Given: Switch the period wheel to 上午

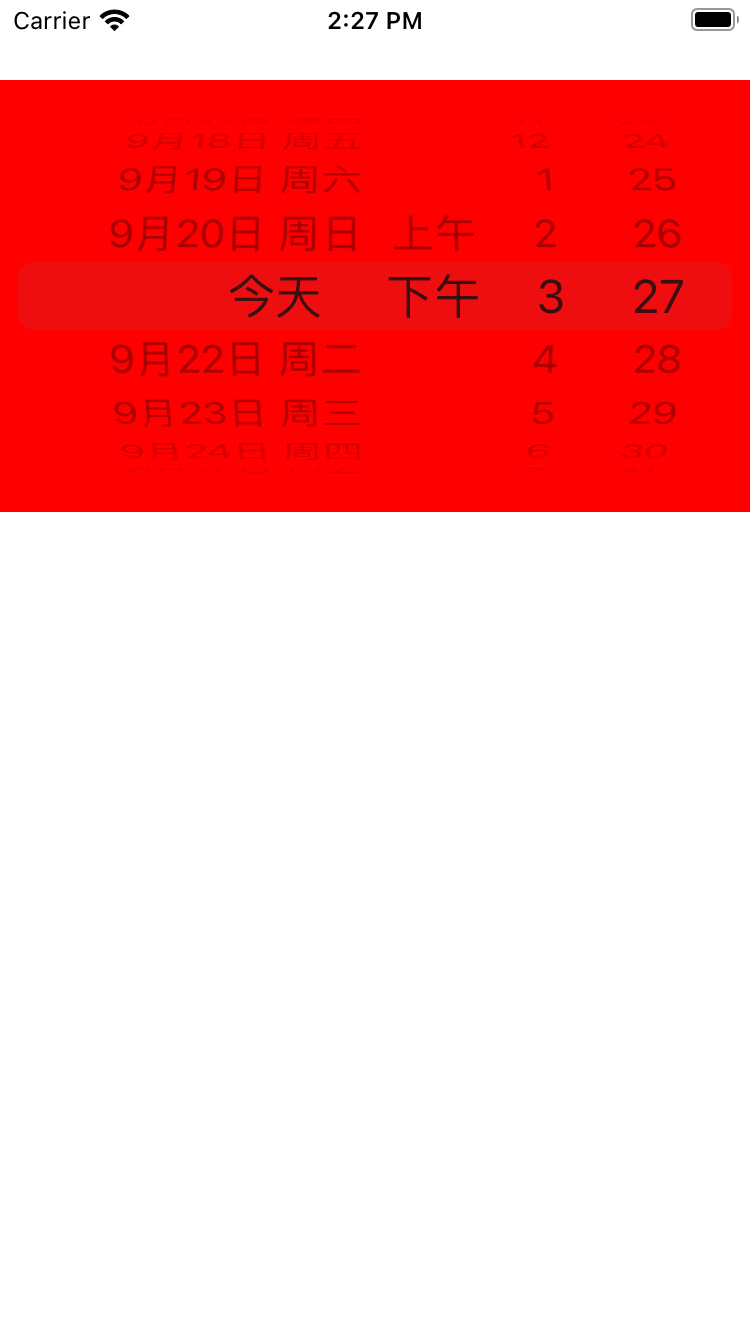Looking at the screenshot, I should pos(434,234).
